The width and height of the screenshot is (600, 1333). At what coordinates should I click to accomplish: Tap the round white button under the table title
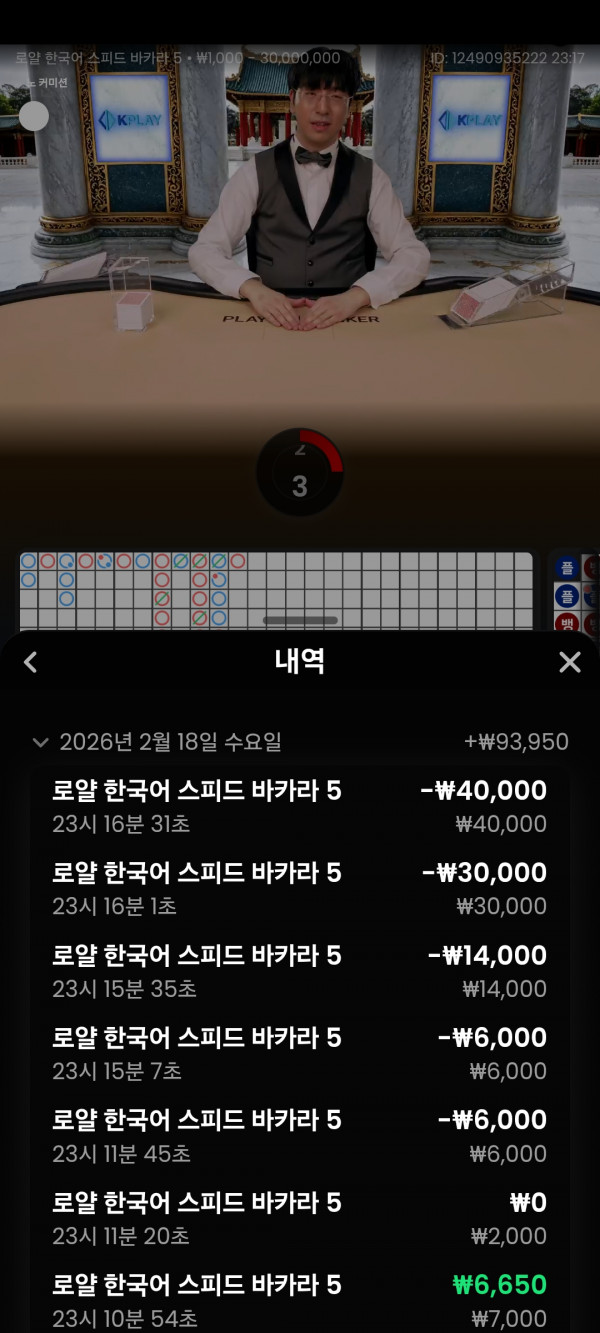[34, 116]
